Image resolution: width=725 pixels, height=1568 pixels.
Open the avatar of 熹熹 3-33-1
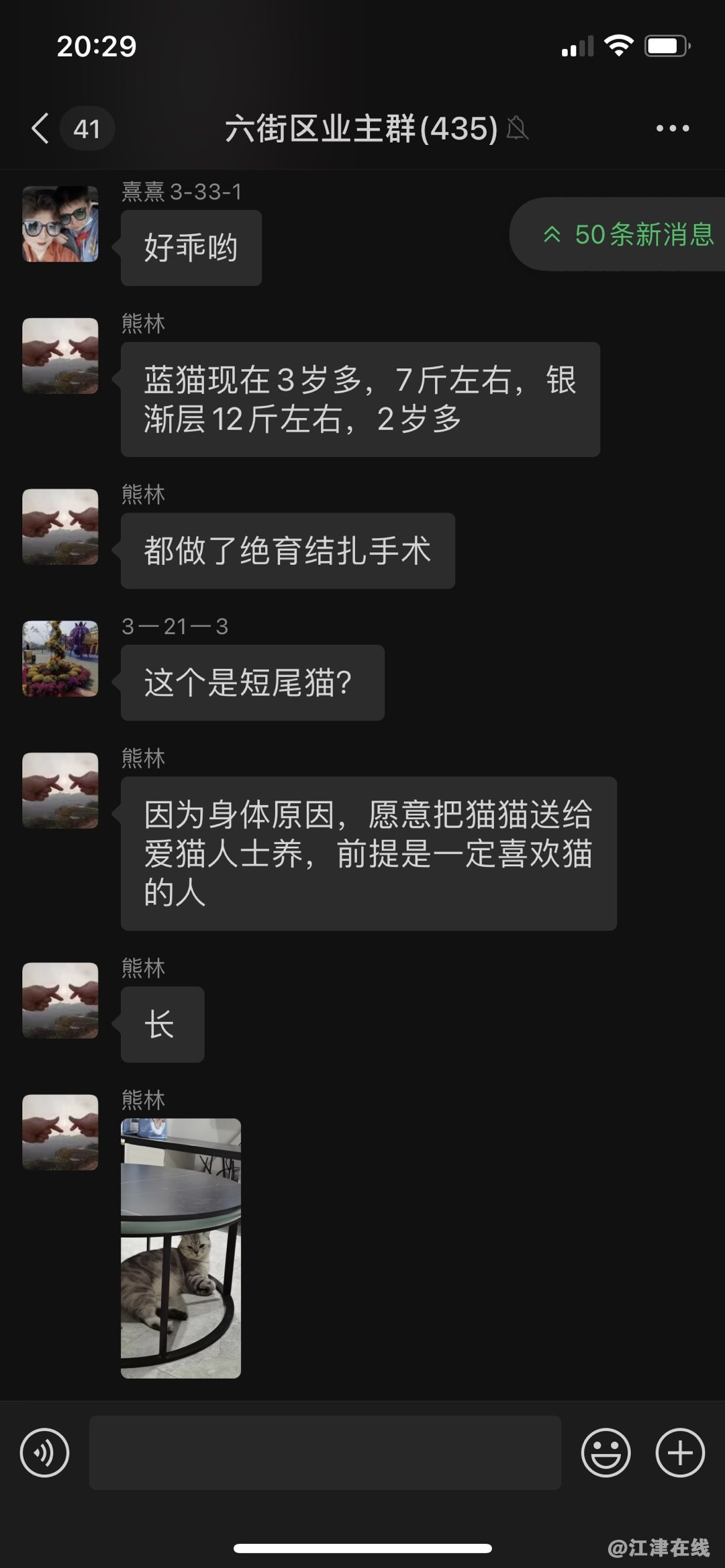[x=60, y=224]
